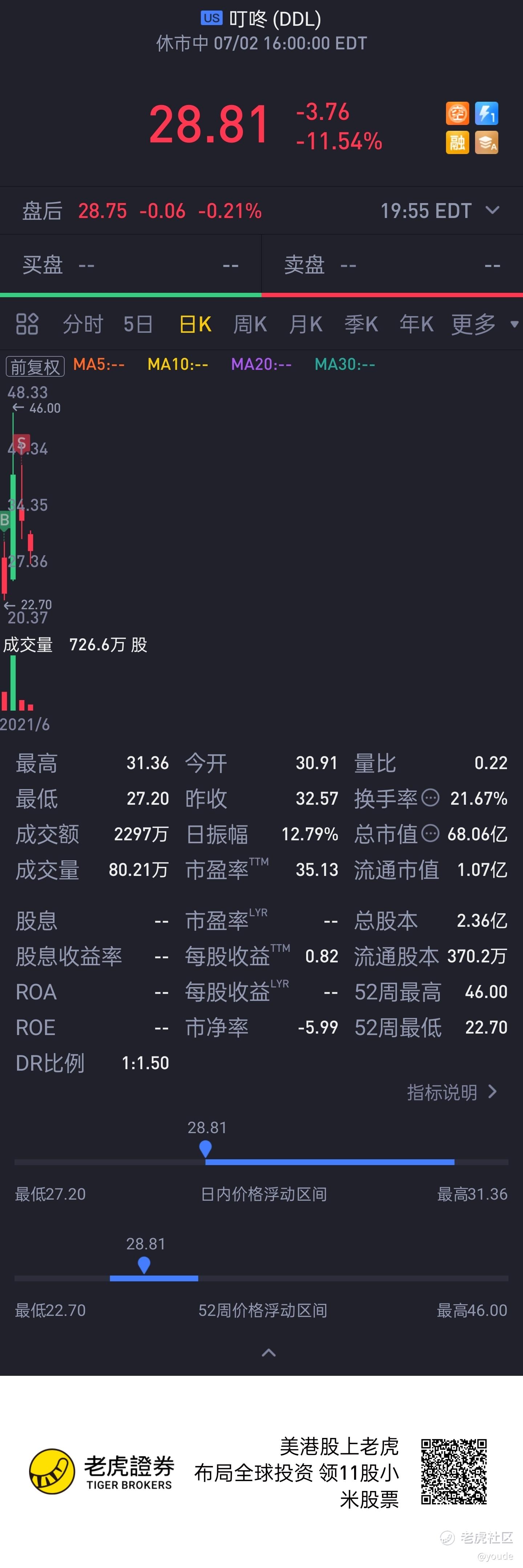Screen dimensions: 523x1568
Task: Switch to the 周K chart tab
Action: point(250,324)
